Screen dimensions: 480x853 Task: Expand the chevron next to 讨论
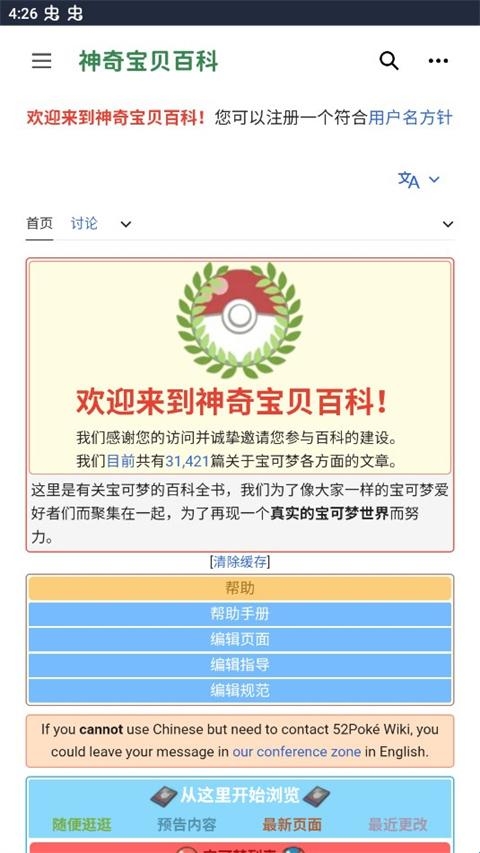coord(126,224)
